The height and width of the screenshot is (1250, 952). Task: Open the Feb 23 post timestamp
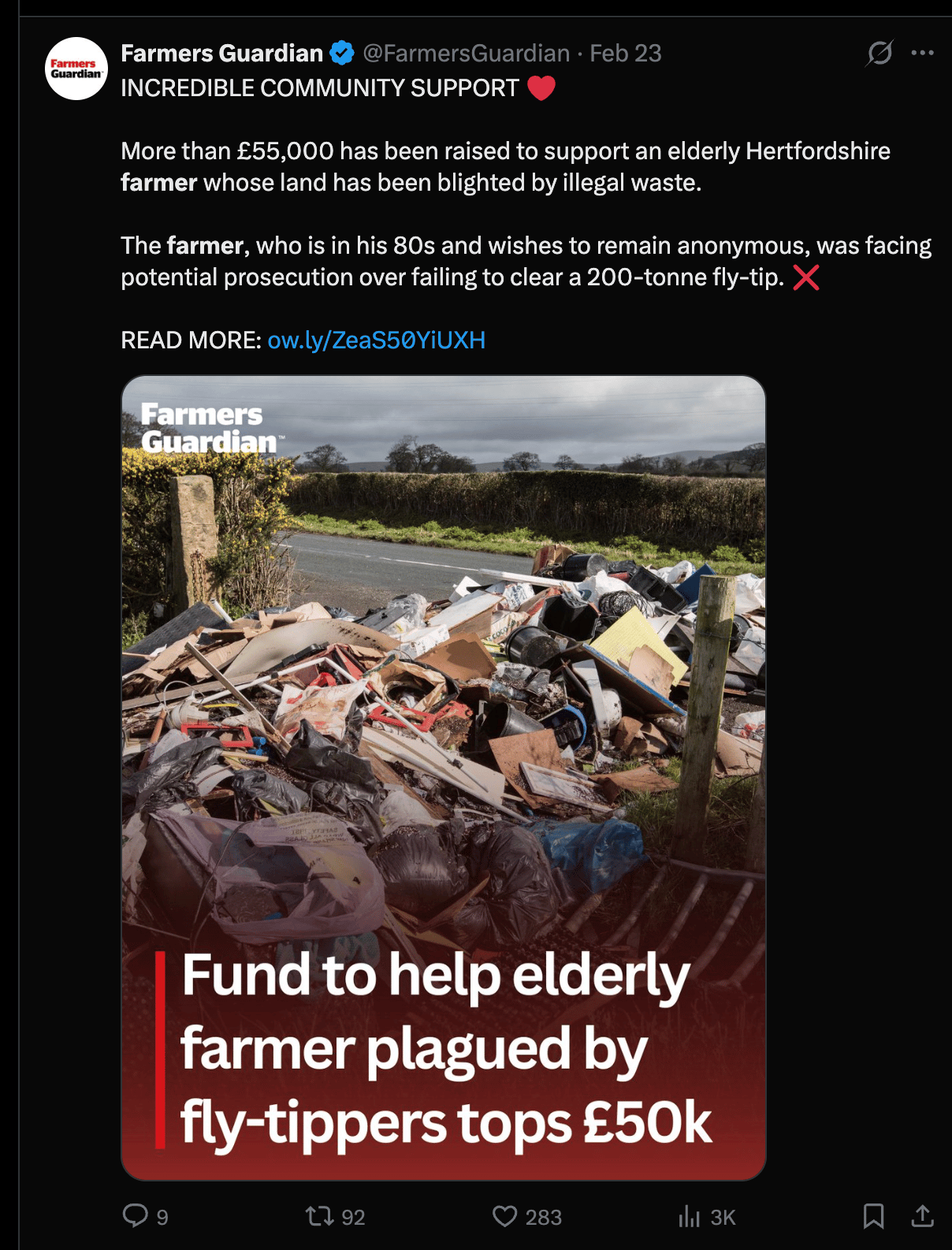click(625, 53)
